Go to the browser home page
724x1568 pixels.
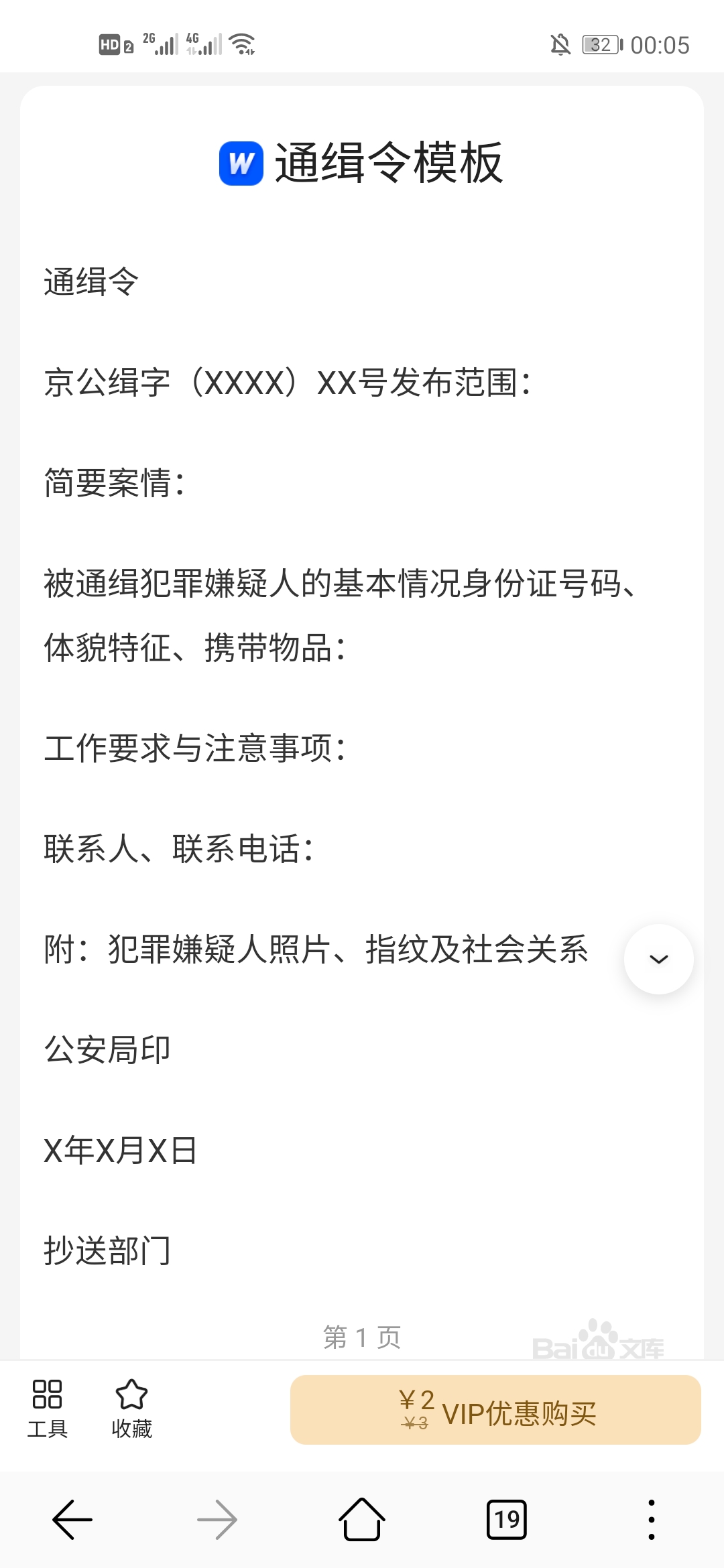pos(362,1519)
